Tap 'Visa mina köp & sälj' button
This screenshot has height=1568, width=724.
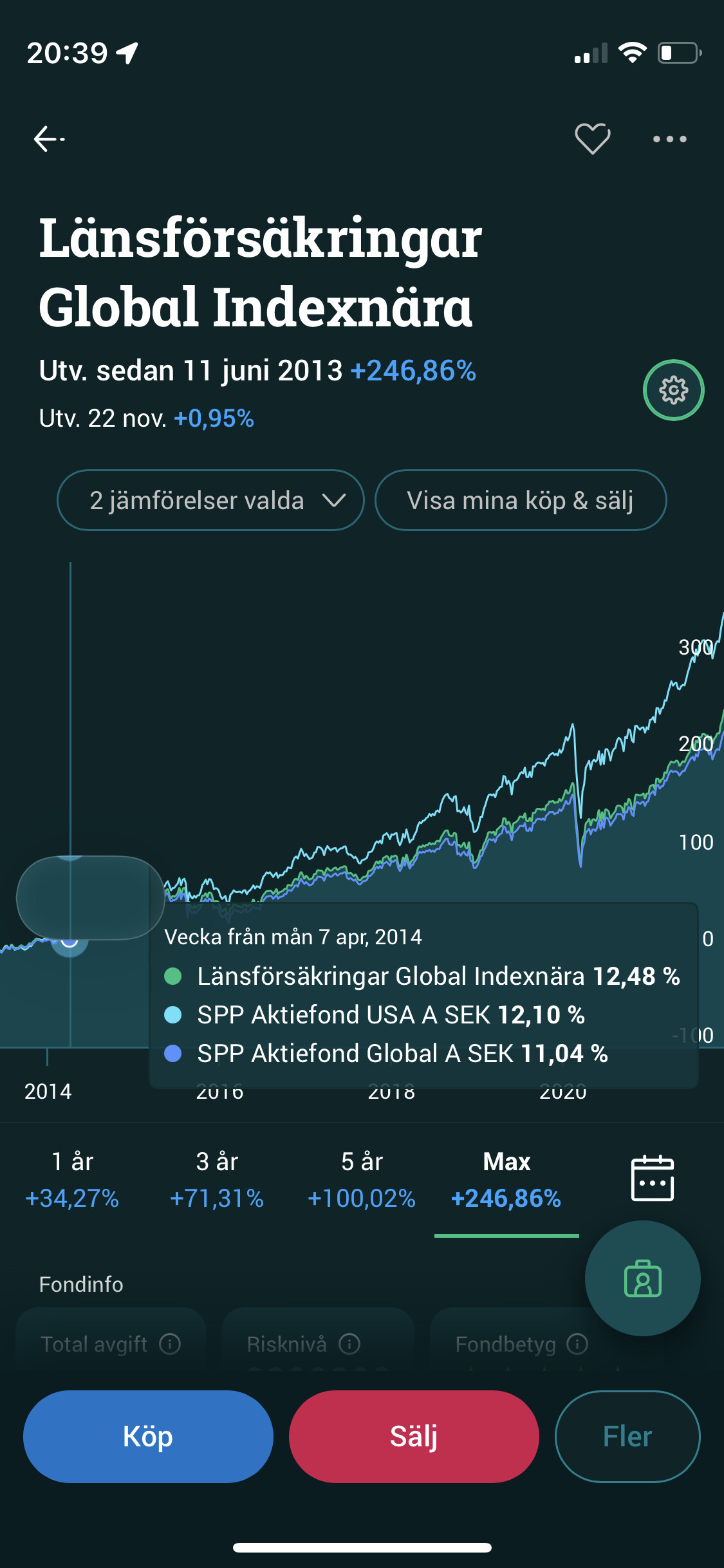click(520, 500)
